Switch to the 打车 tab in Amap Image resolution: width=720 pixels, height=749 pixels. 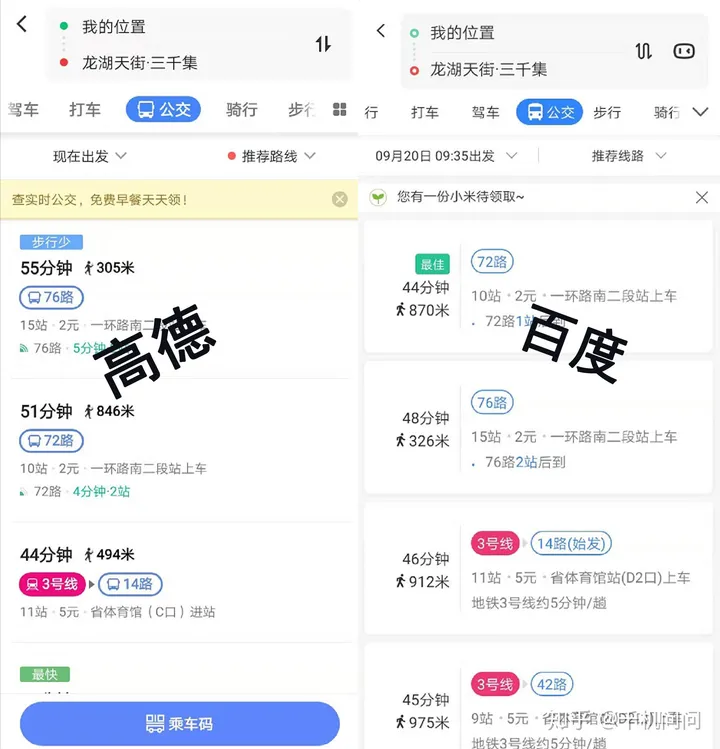point(84,111)
